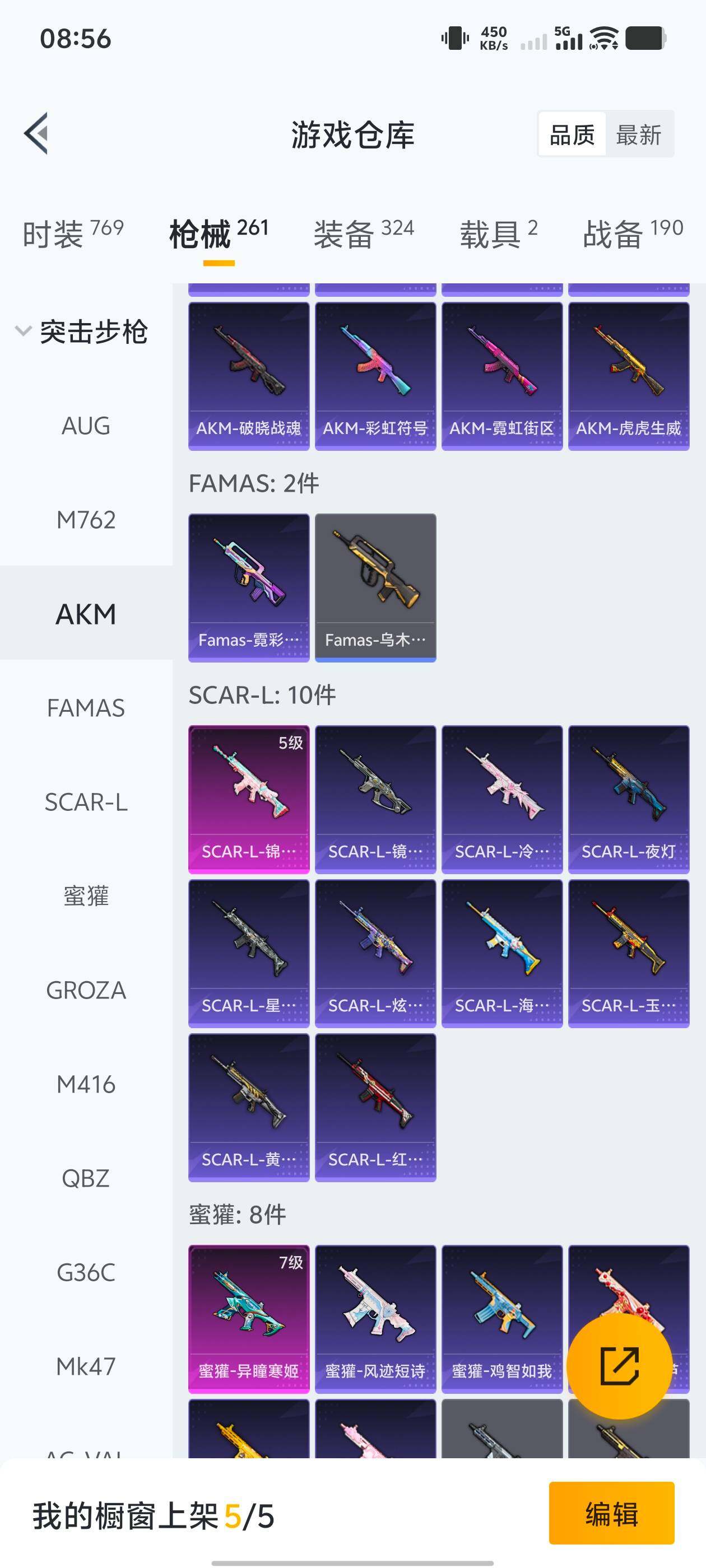Viewport: 706px width, 1568px height.
Task: Jump to GROZA skins
Action: pos(86,990)
